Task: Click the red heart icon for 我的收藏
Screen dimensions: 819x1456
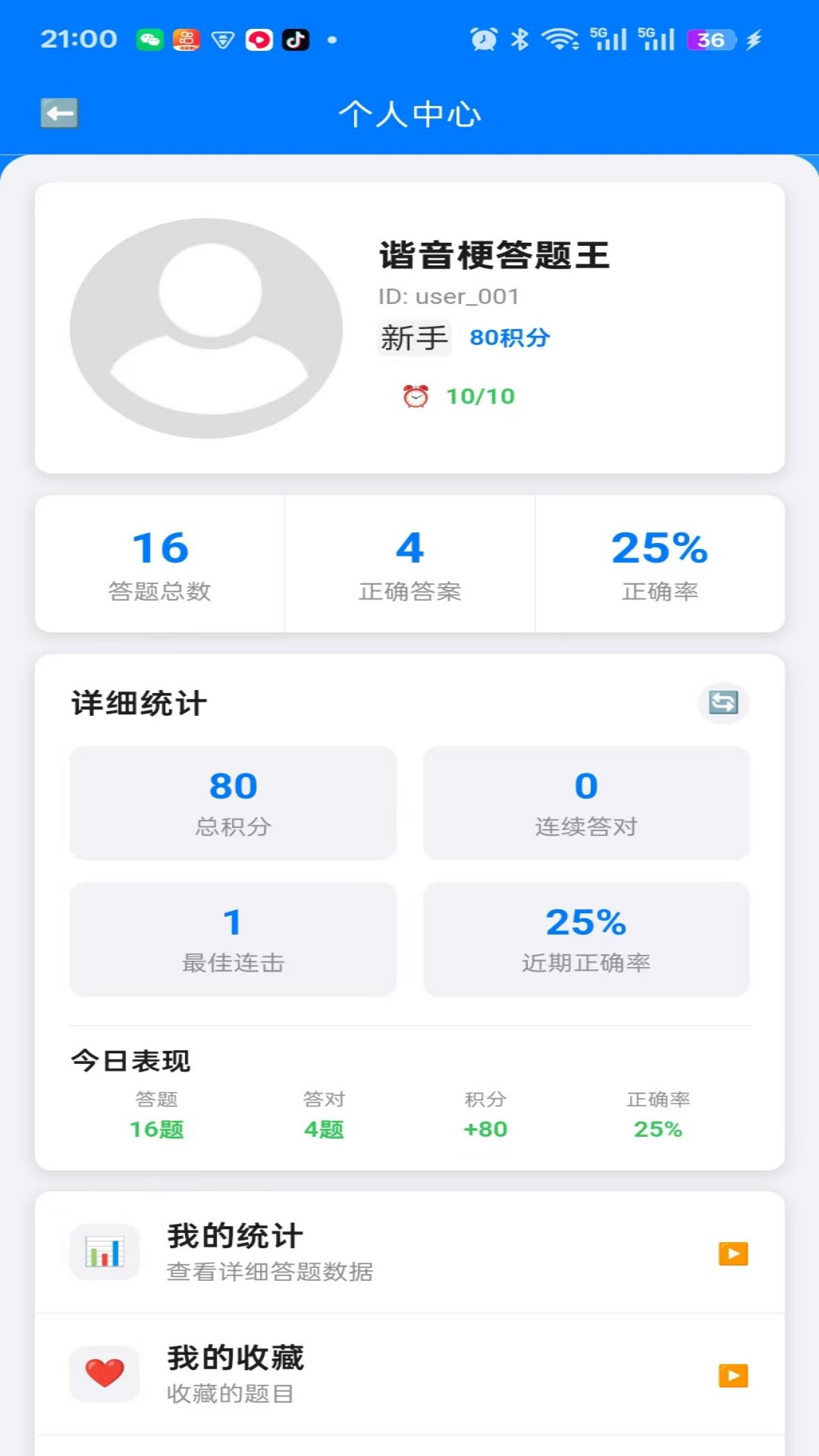Action: (x=105, y=1374)
